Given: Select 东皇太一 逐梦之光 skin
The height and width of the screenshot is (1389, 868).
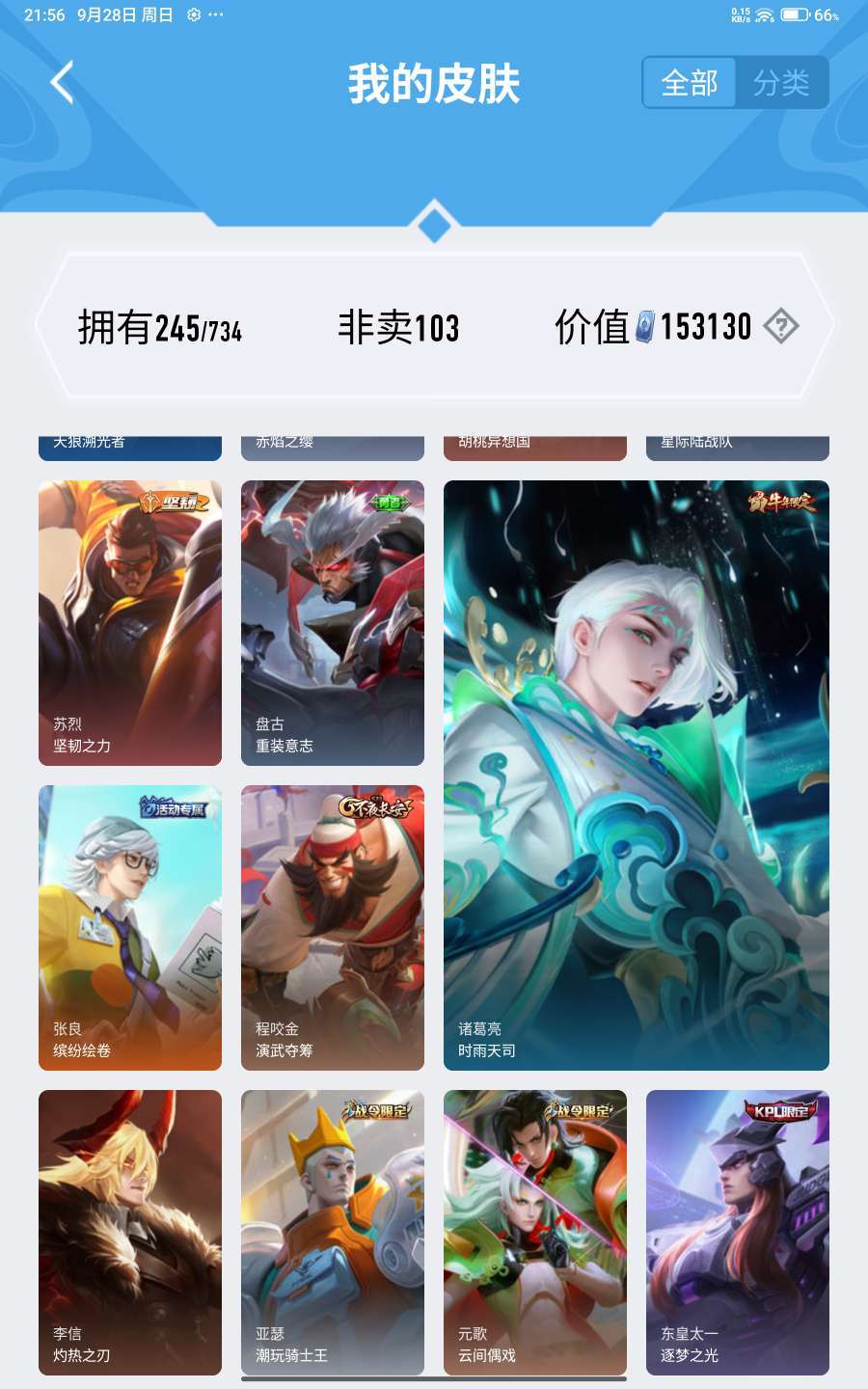Looking at the screenshot, I should point(738,1232).
